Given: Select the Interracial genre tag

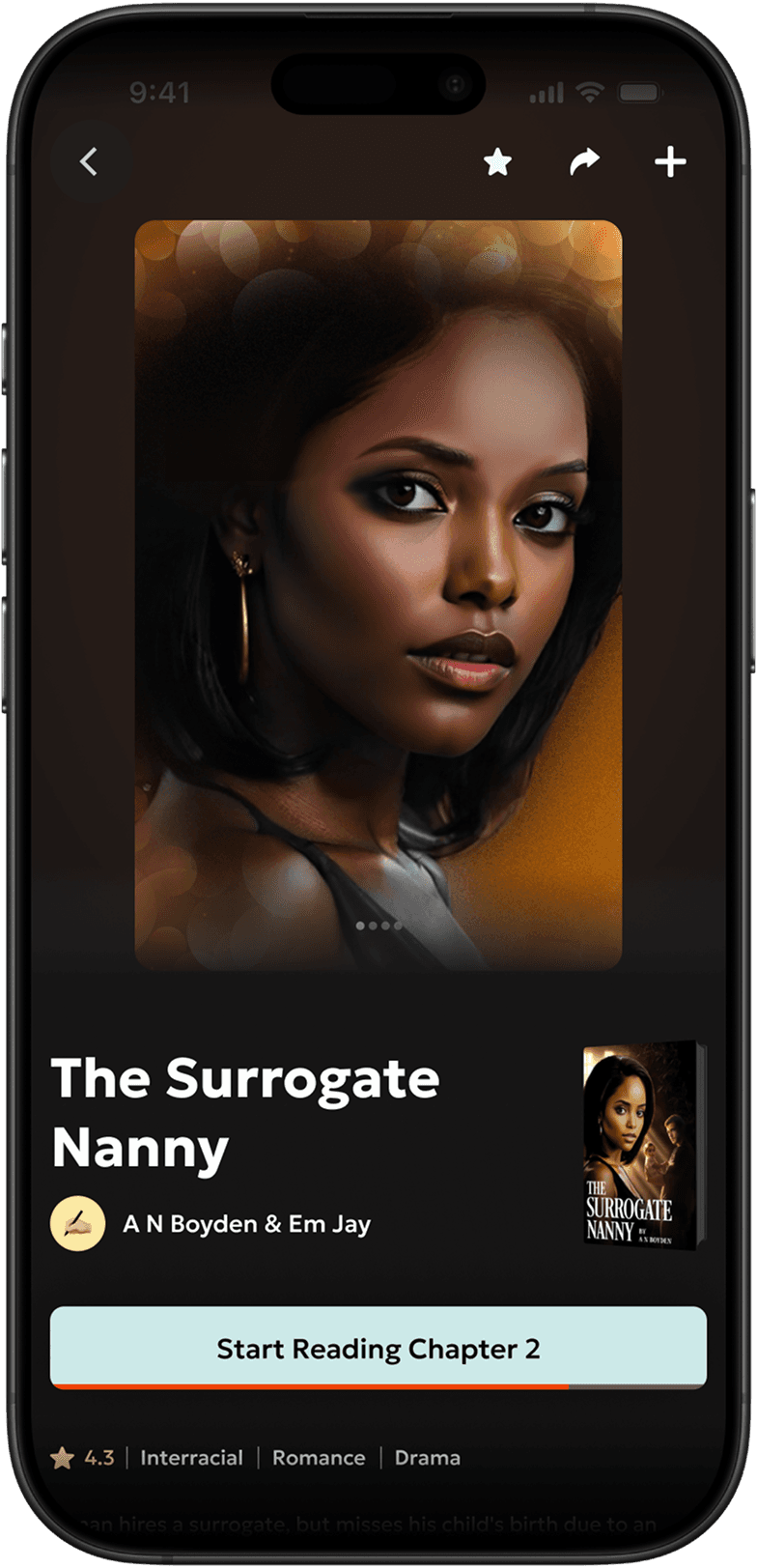Looking at the screenshot, I should [191, 1457].
